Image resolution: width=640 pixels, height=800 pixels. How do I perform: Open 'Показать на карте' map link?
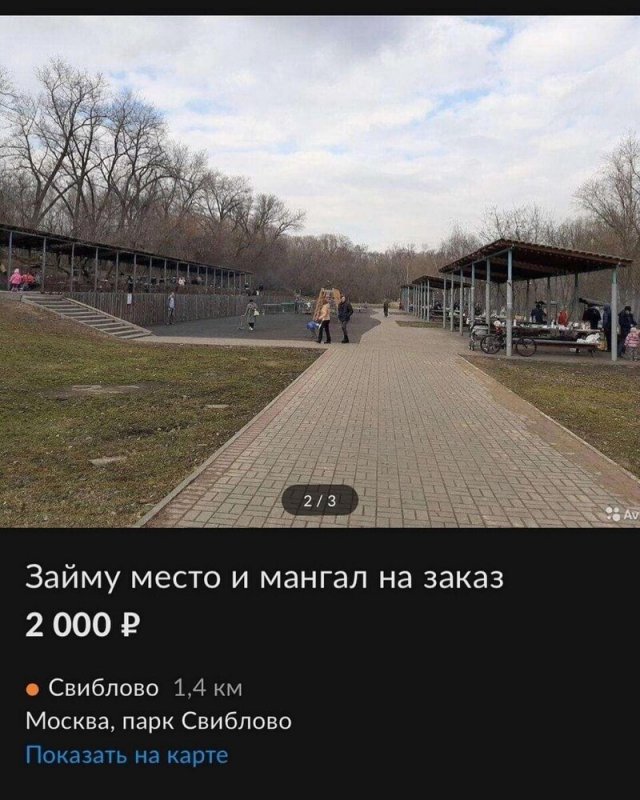[x=127, y=755]
